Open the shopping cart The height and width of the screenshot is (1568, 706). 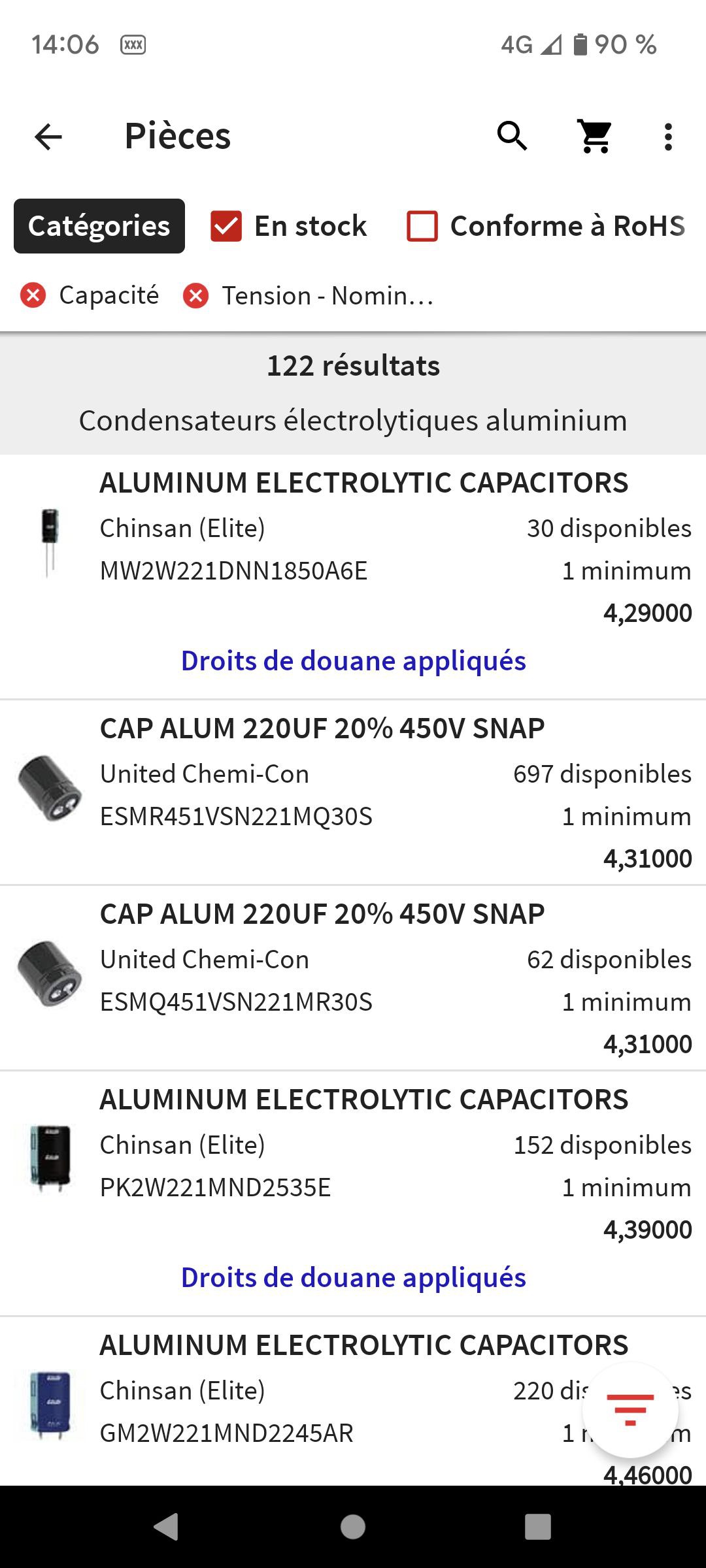[596, 137]
